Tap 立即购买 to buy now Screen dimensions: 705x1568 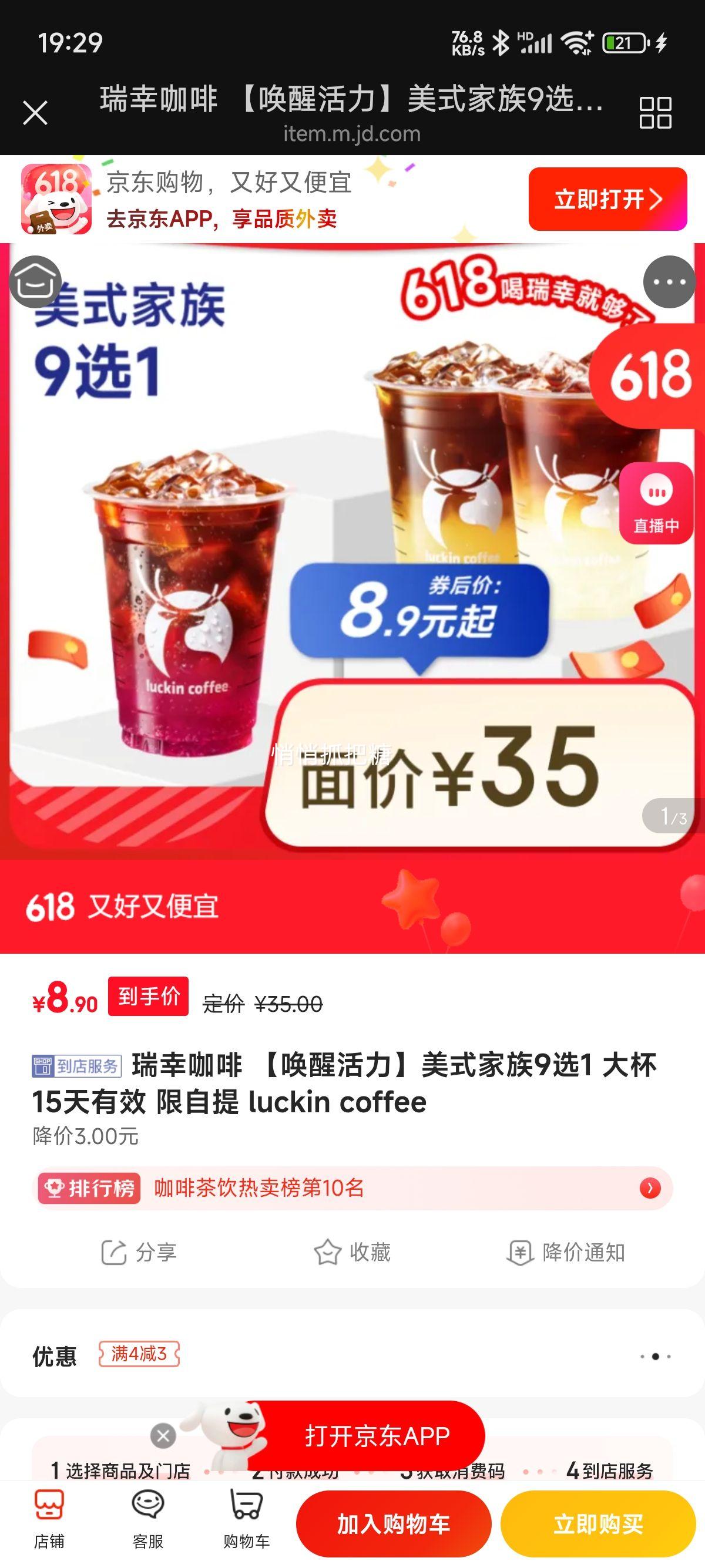pyautogui.click(x=598, y=1523)
